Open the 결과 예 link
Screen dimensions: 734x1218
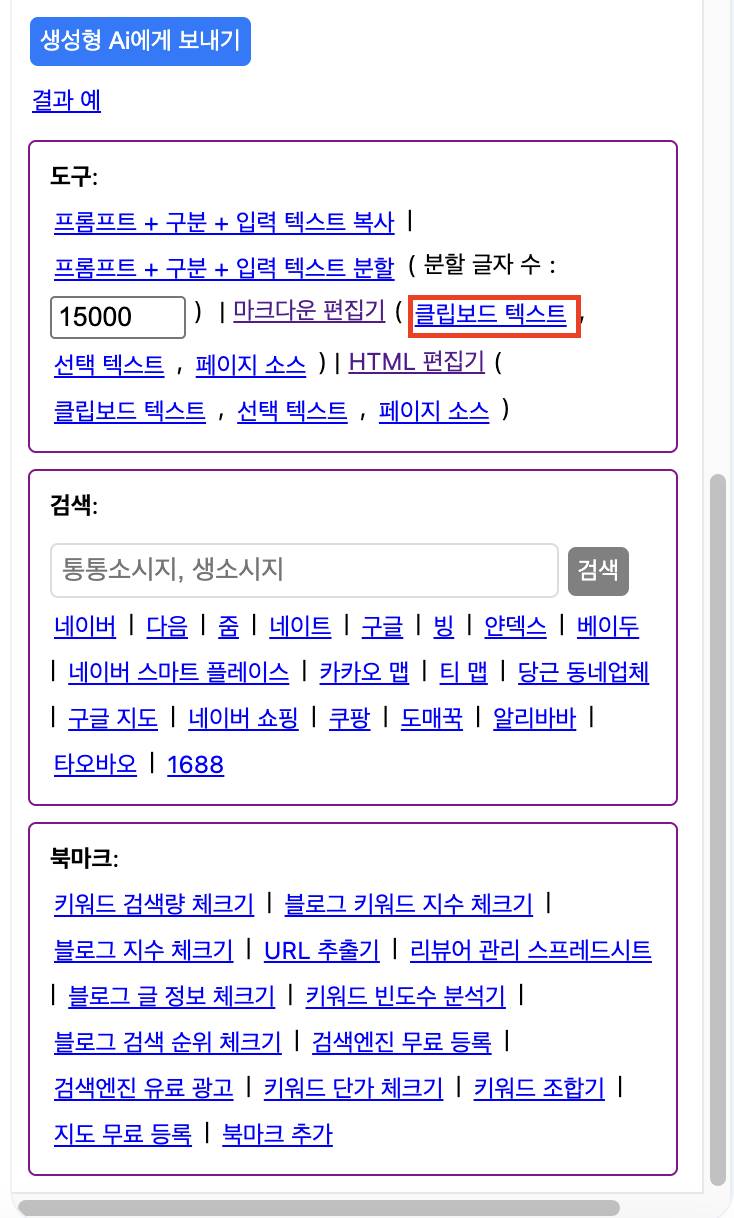[x=66, y=100]
